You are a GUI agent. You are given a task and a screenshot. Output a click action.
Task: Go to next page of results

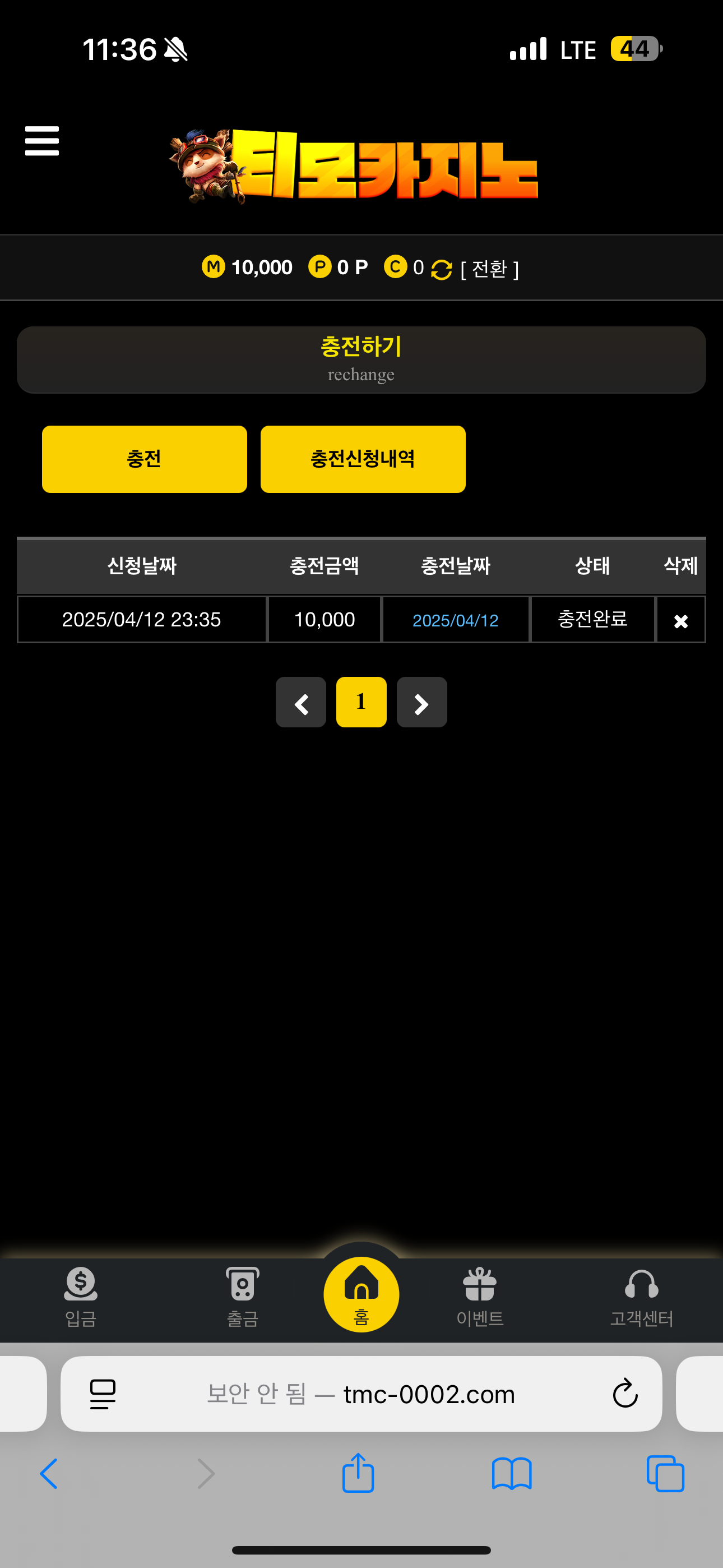click(421, 703)
